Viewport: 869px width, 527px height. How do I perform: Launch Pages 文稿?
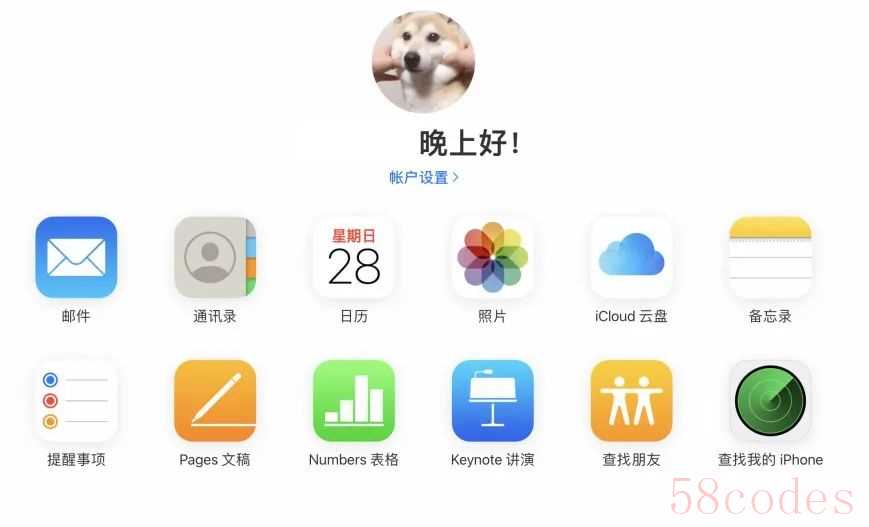(x=215, y=401)
